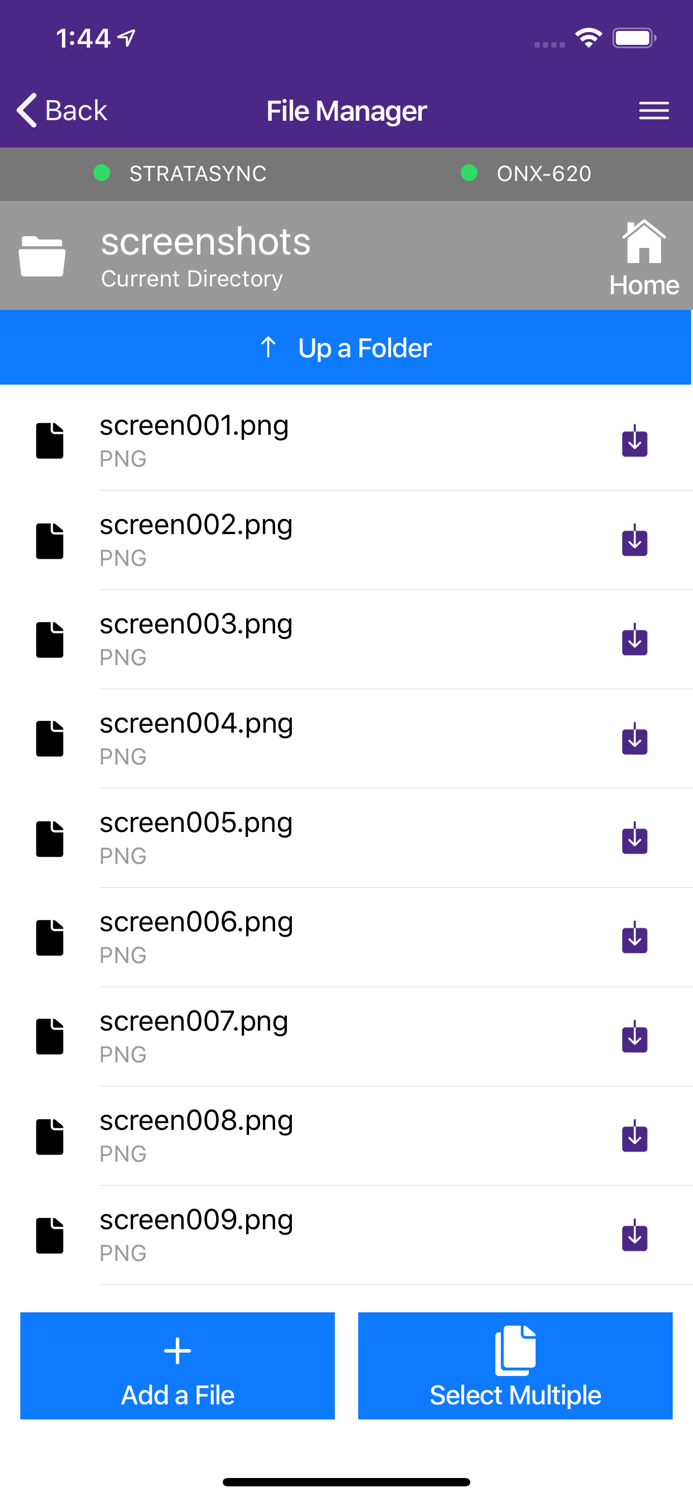Go up a folder
693x1500 pixels.
[346, 348]
